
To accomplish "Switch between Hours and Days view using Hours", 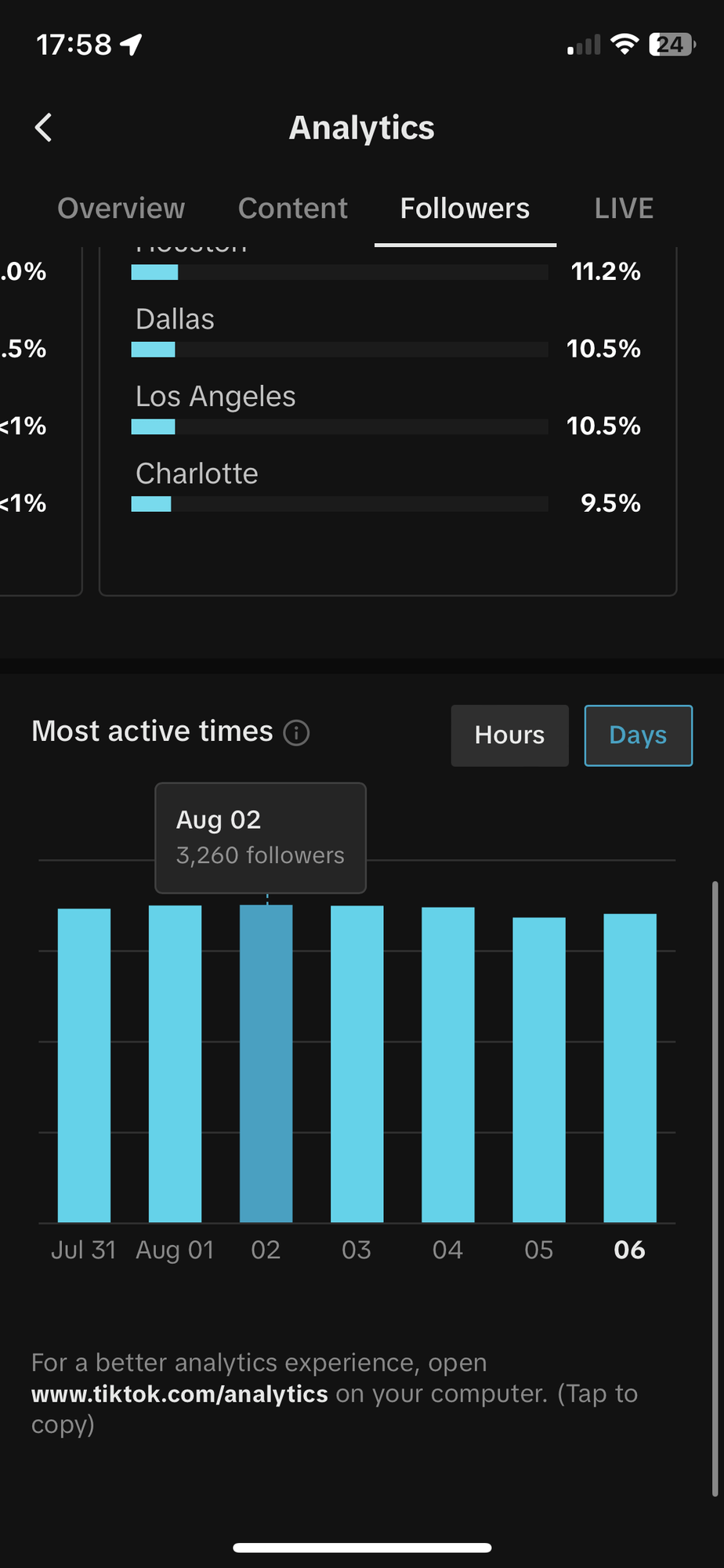I will pos(509,735).
